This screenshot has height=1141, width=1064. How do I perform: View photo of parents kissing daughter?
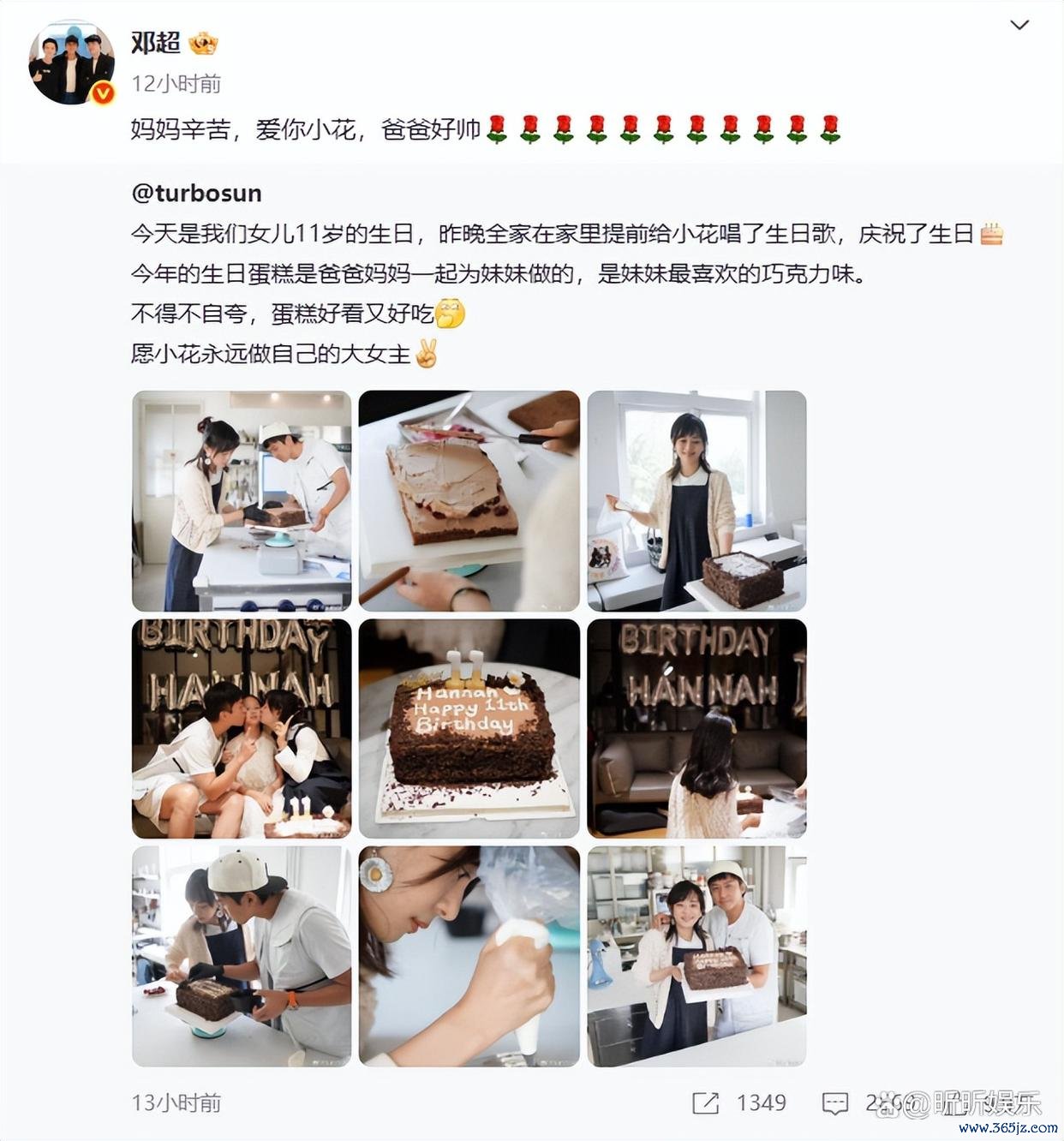tap(242, 729)
